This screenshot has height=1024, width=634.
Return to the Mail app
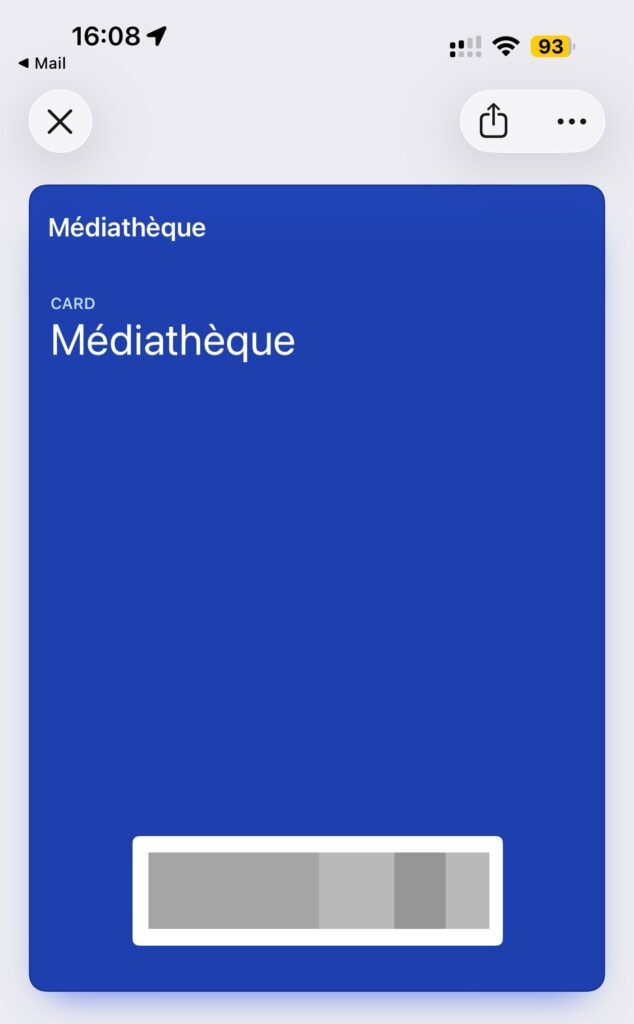[x=42, y=63]
